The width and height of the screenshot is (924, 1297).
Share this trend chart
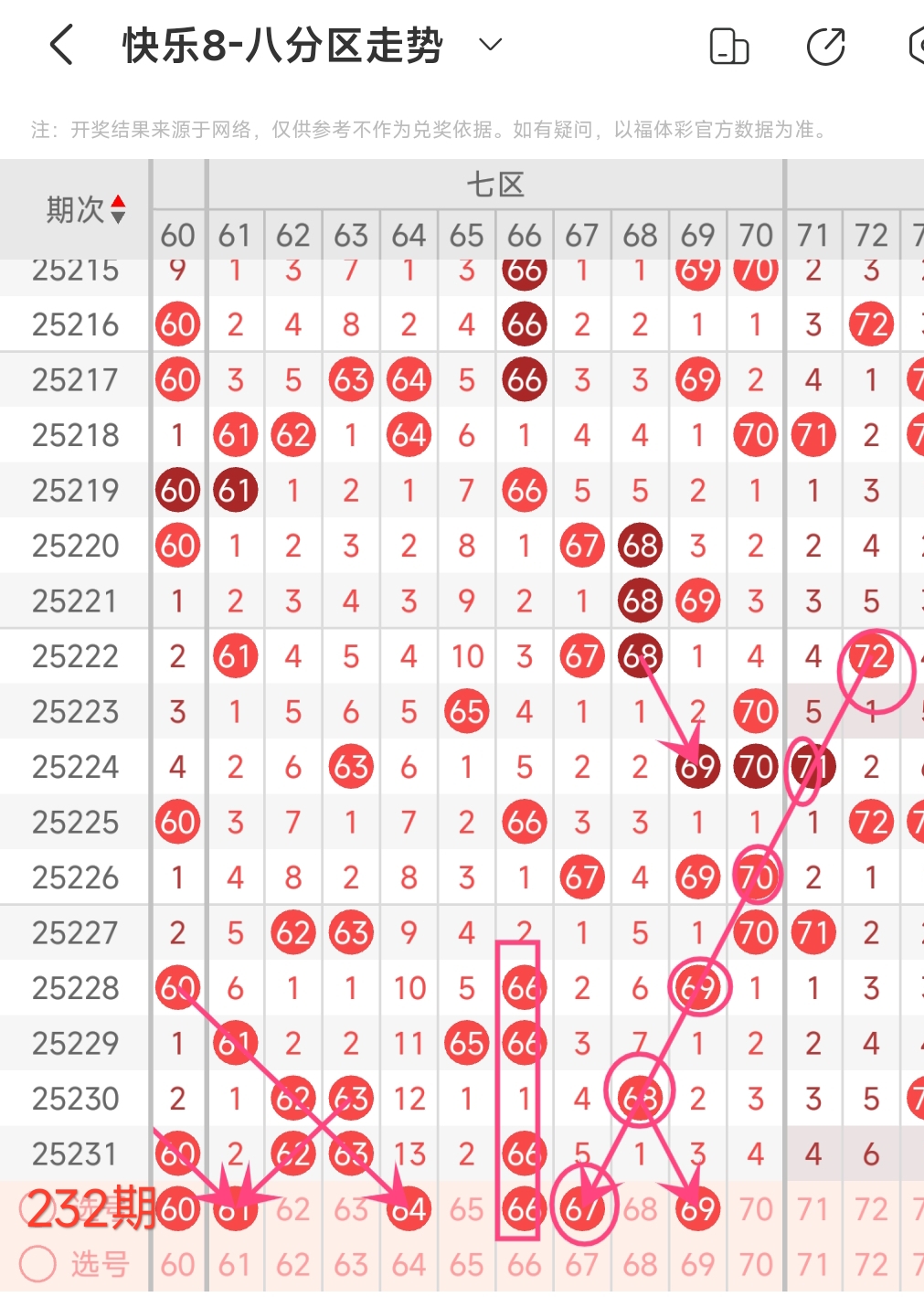pos(825,47)
